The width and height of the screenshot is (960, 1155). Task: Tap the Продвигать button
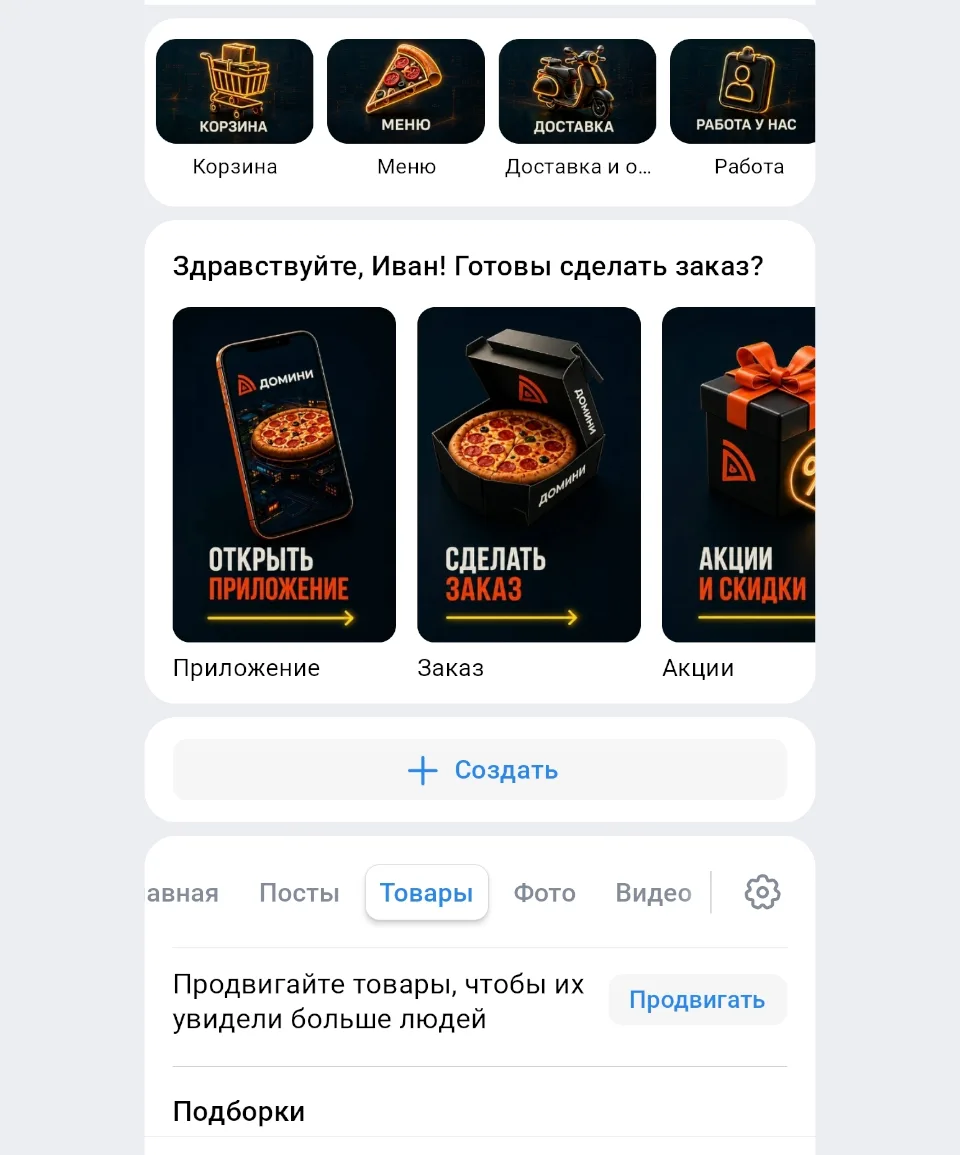697,1000
